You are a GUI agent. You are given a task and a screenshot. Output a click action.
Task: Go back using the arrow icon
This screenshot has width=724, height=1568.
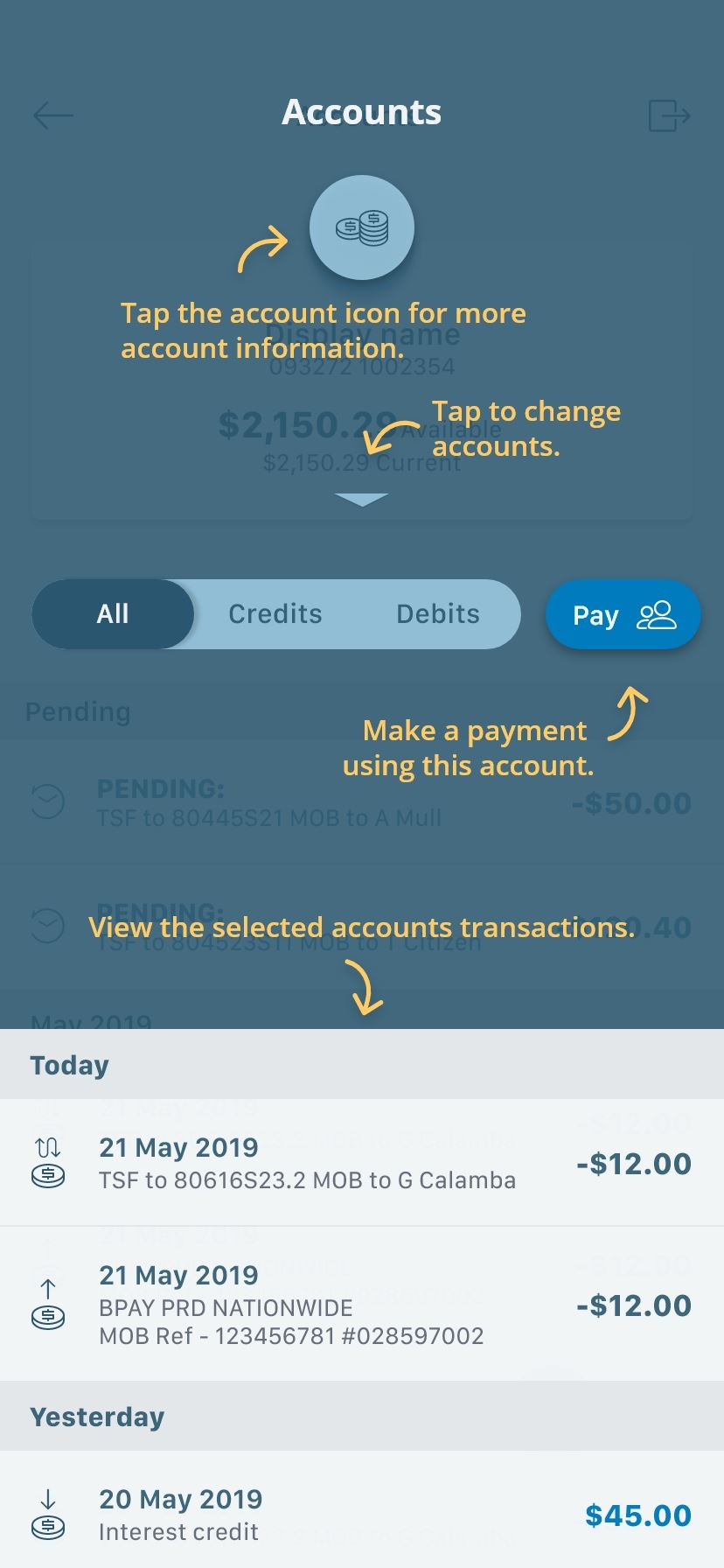pos(53,115)
